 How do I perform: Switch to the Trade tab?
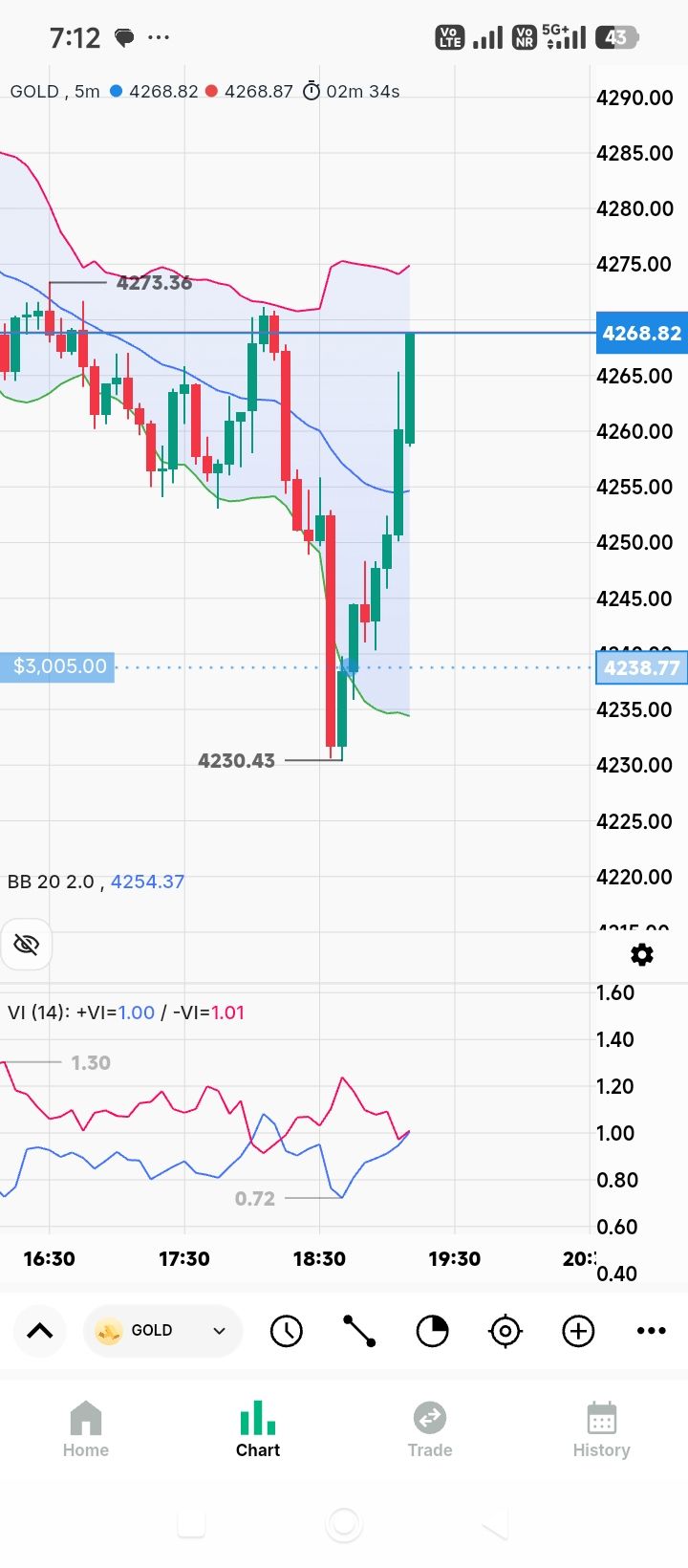tap(430, 1430)
